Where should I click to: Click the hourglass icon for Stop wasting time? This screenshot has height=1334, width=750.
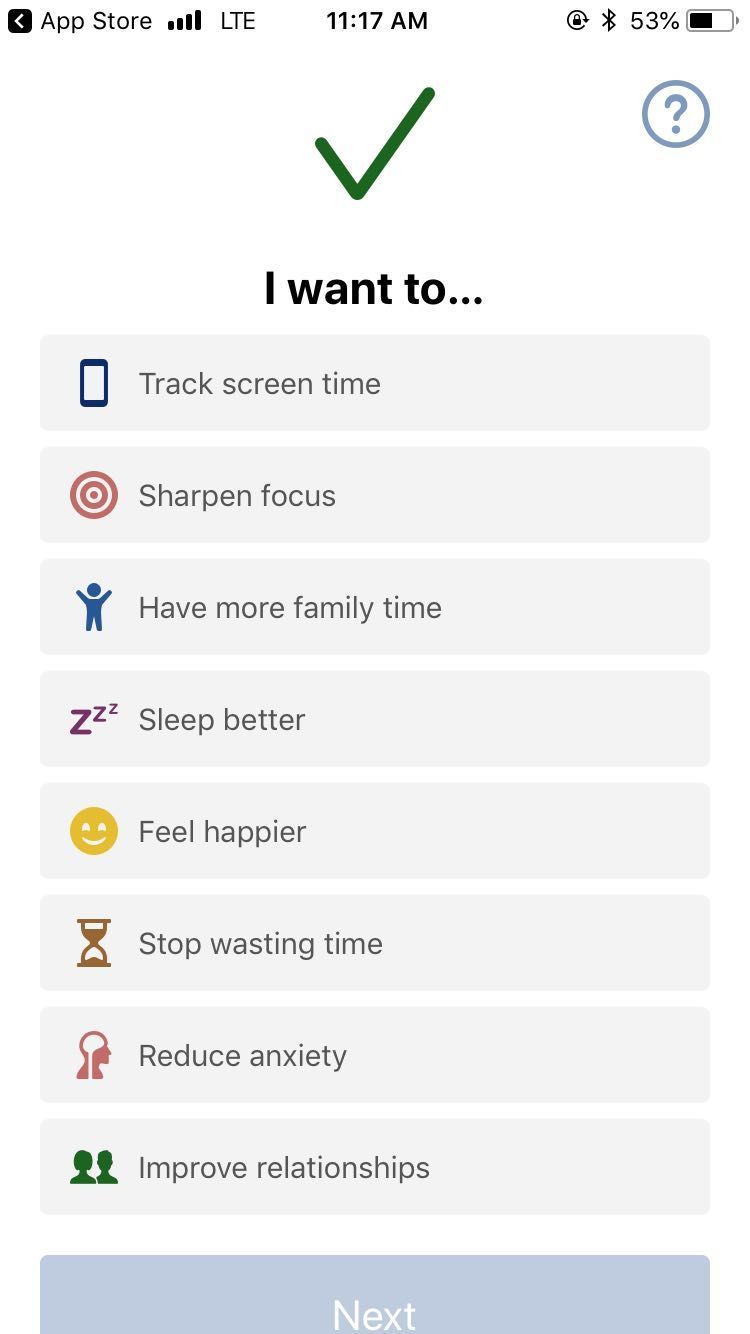93,943
